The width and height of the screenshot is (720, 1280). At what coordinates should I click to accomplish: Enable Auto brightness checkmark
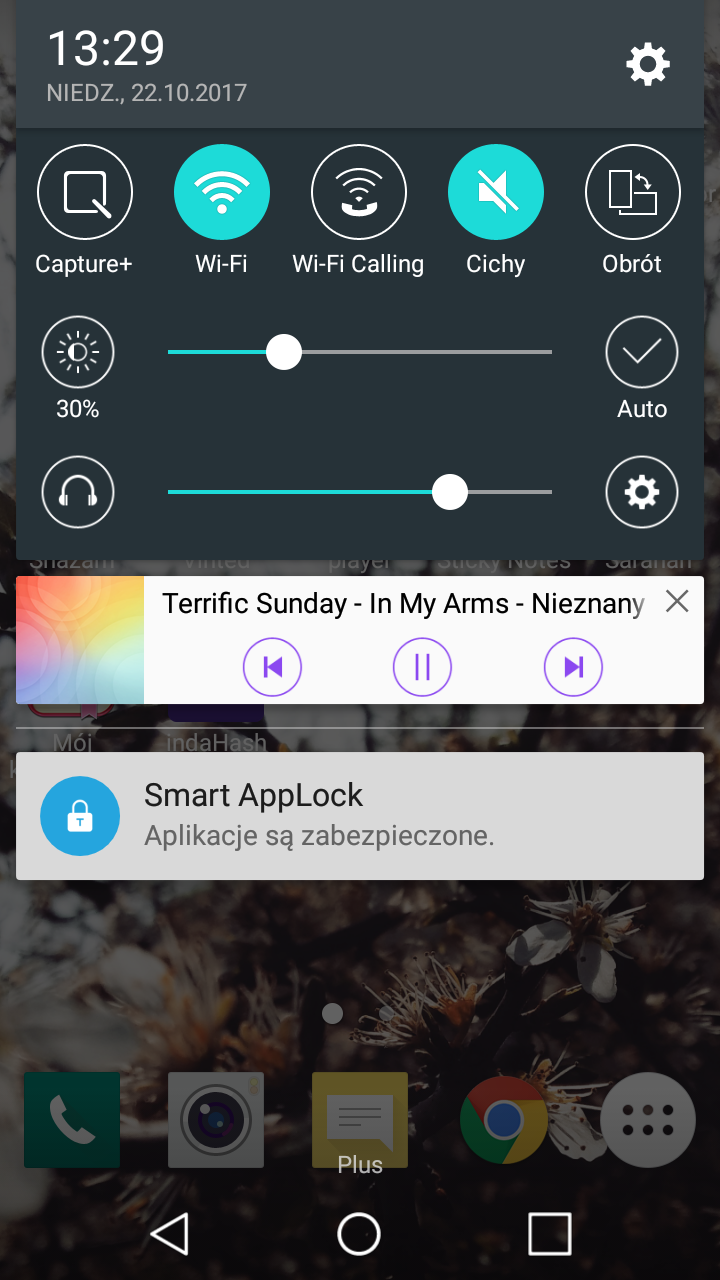pos(641,352)
